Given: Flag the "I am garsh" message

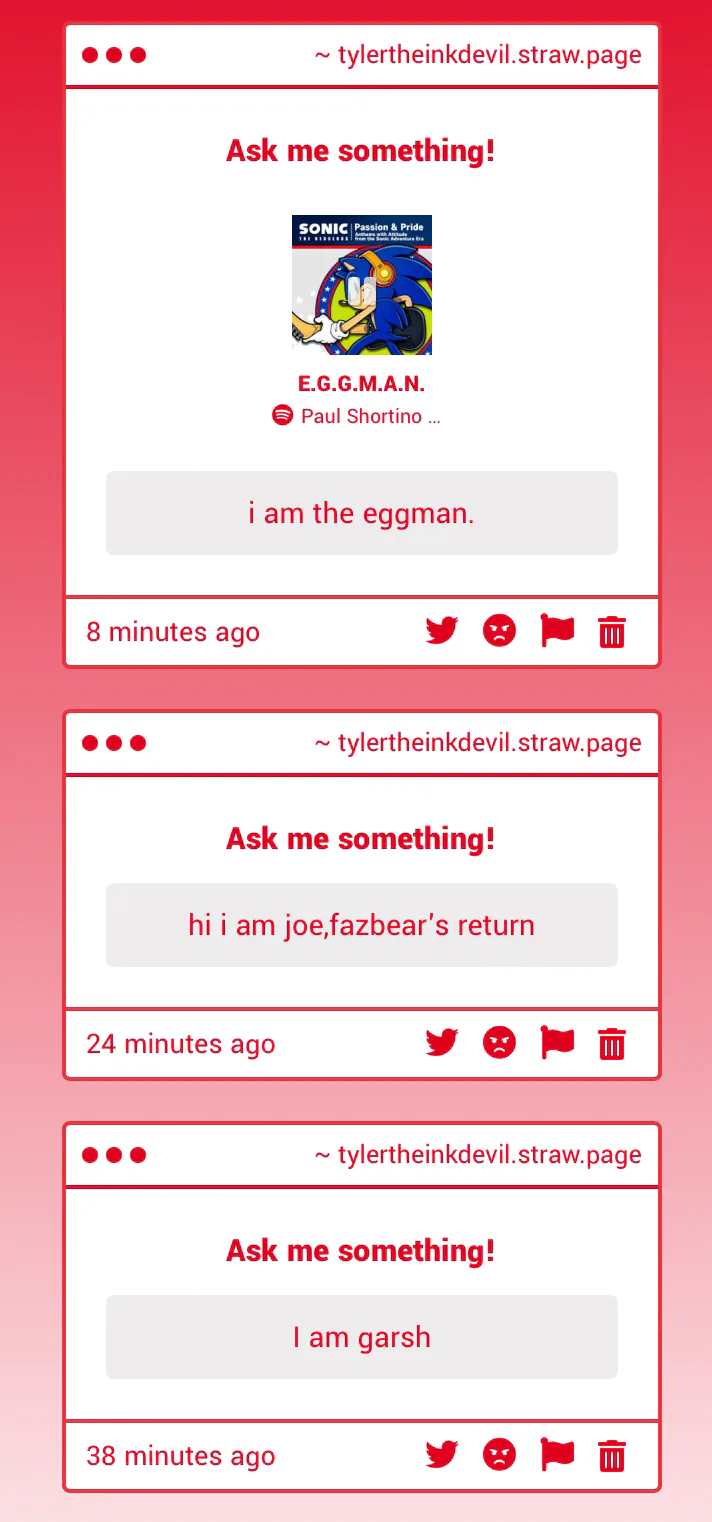Looking at the screenshot, I should (557, 1455).
